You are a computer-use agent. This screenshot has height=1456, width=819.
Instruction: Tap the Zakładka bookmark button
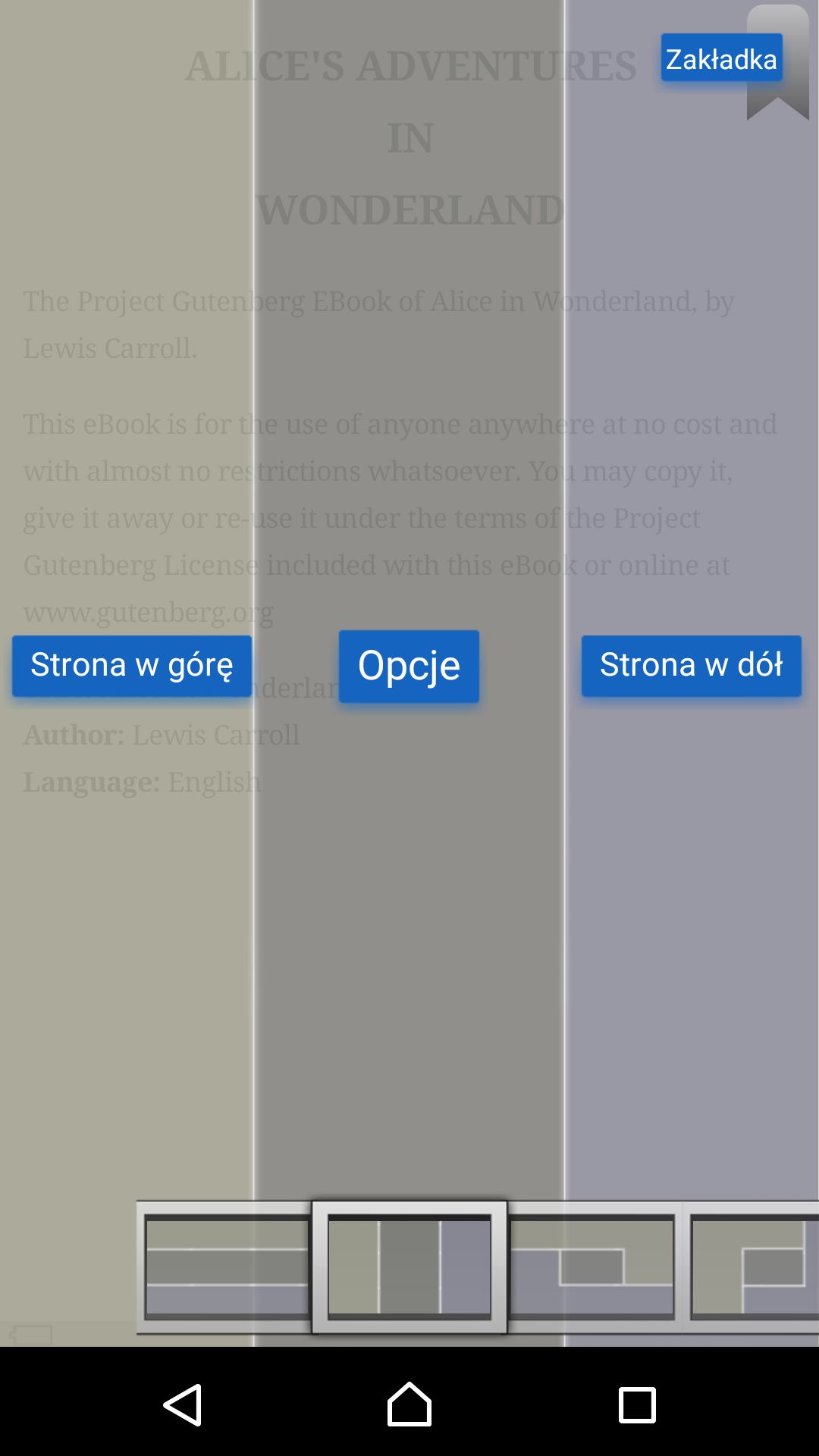pos(721,58)
